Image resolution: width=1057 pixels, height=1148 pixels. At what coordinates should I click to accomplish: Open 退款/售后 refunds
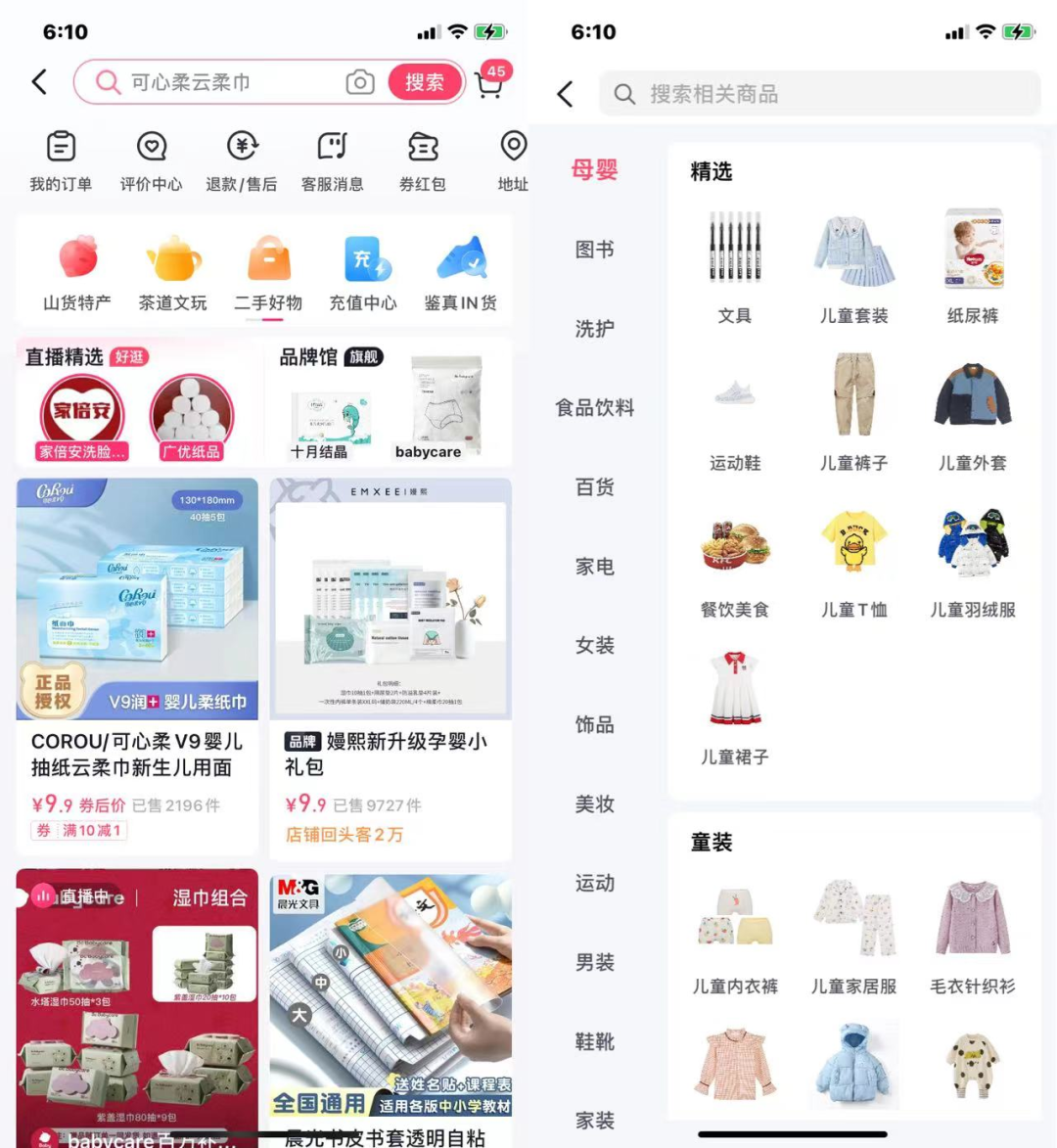tap(242, 161)
